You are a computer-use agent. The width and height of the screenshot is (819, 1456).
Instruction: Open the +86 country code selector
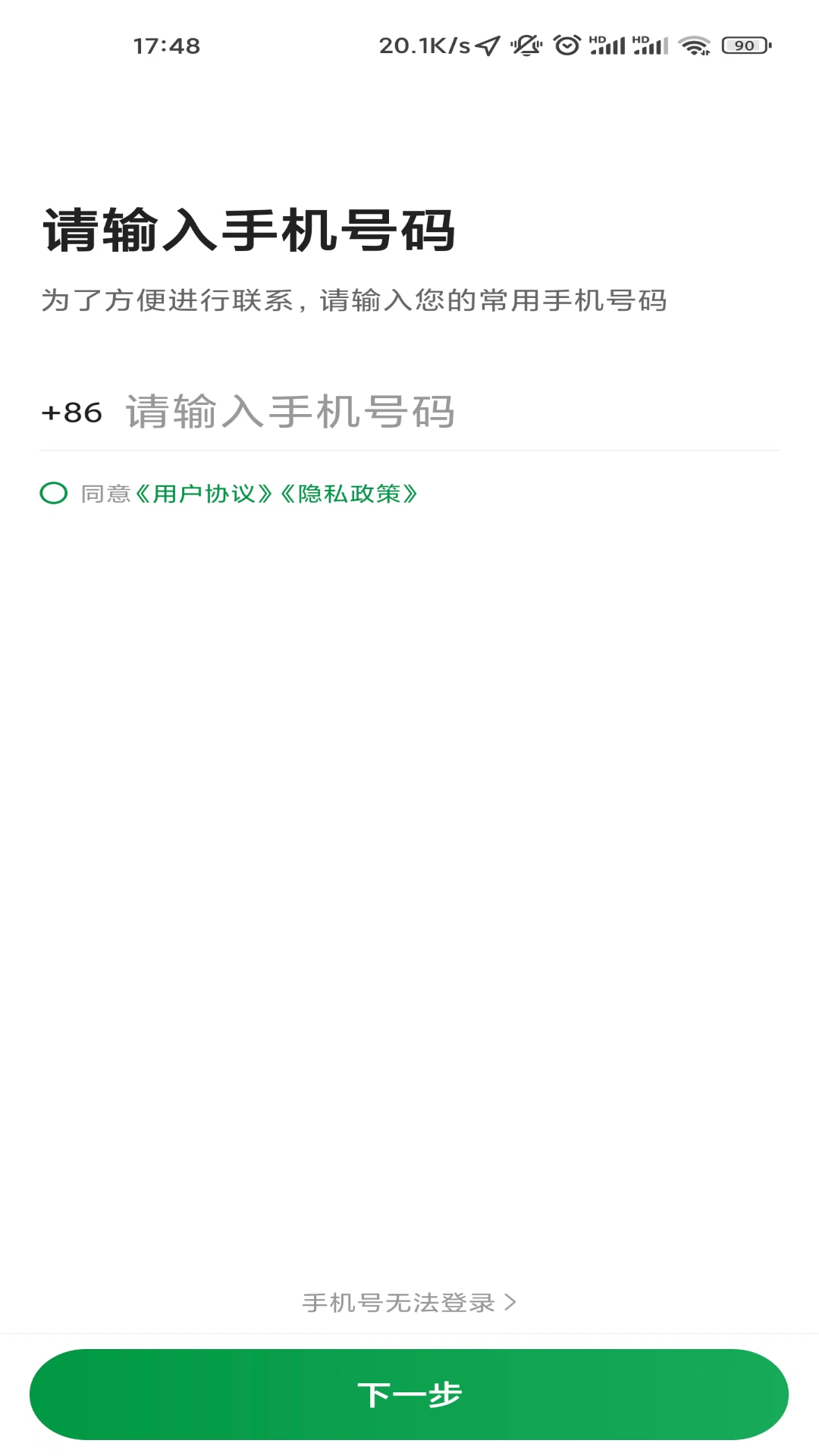(x=72, y=413)
